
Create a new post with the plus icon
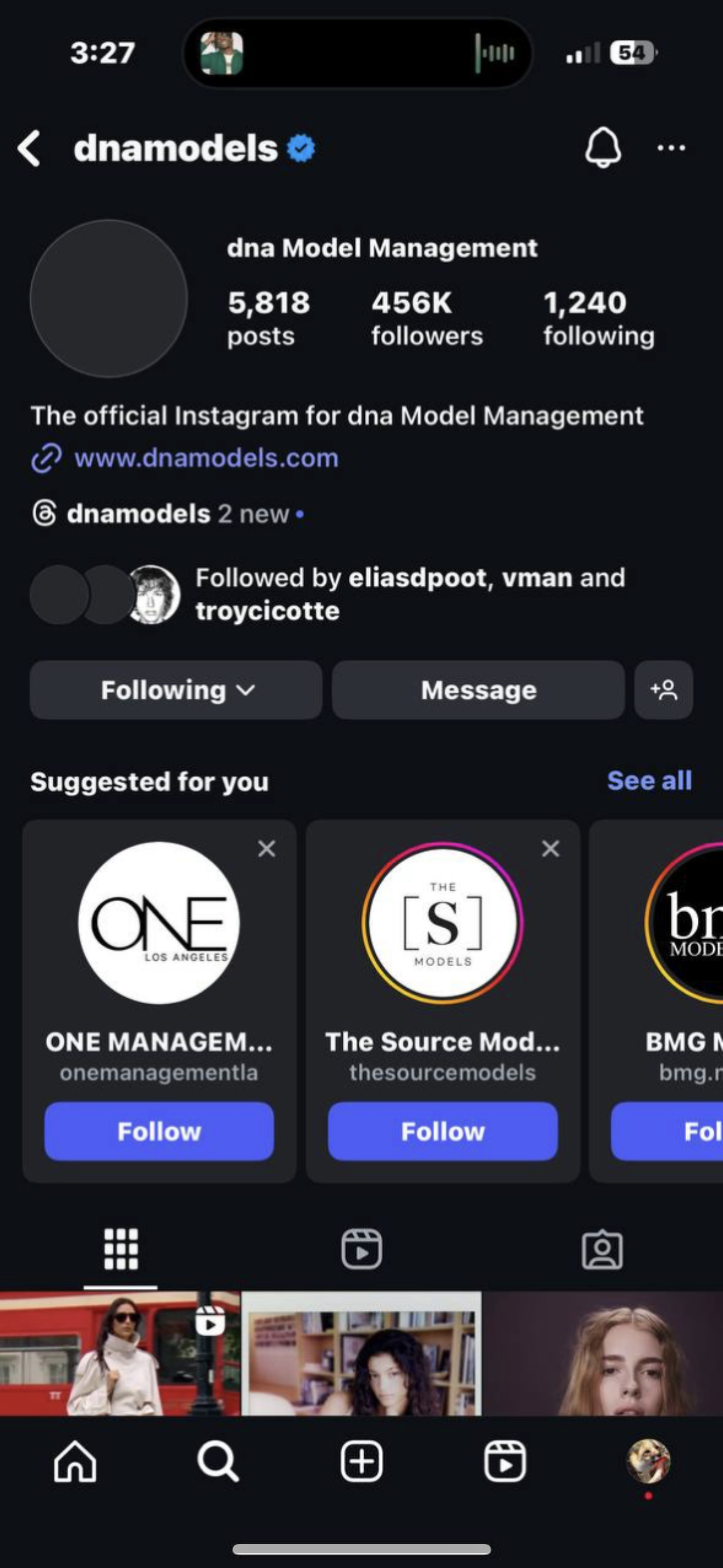tap(361, 1461)
